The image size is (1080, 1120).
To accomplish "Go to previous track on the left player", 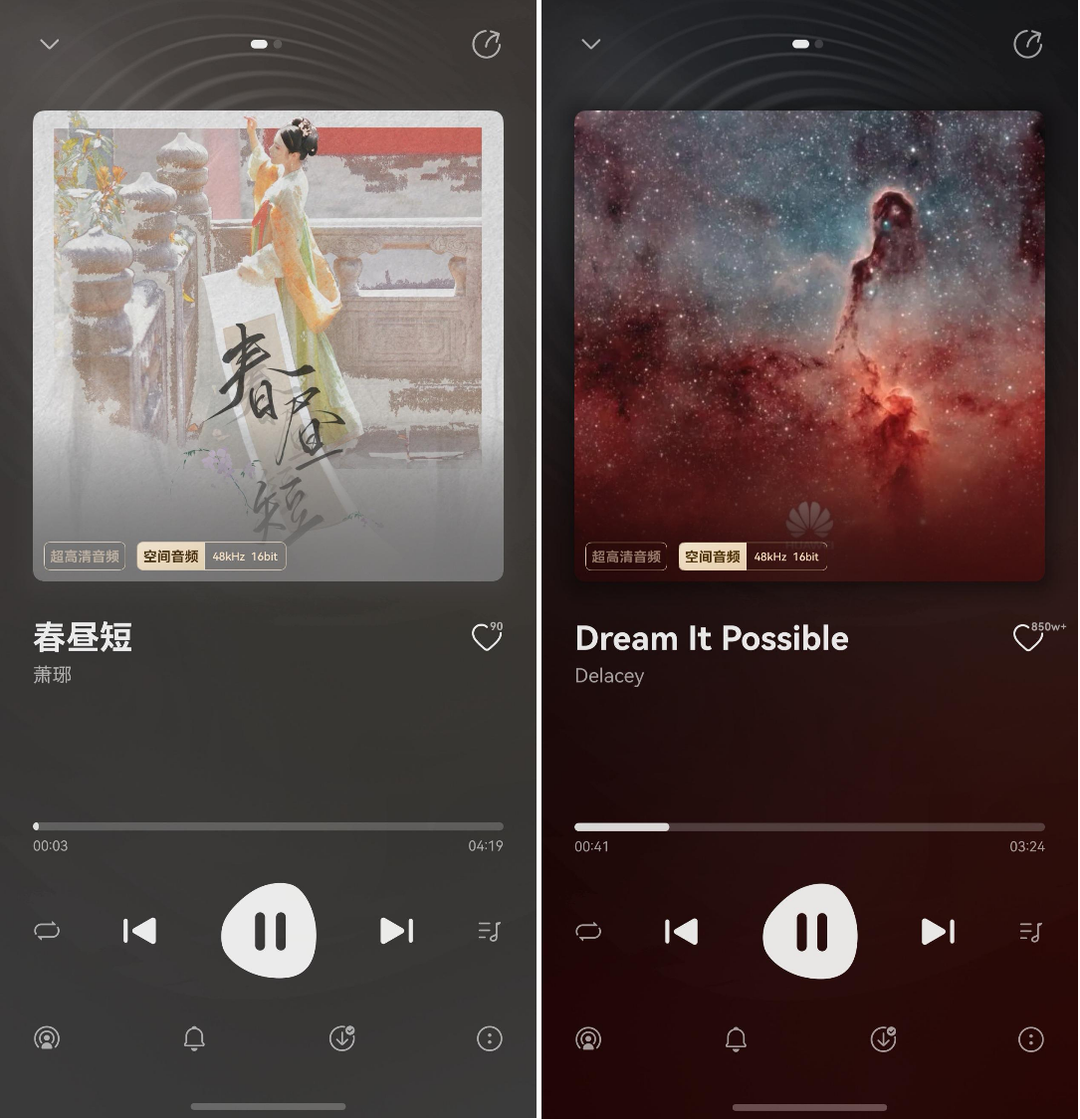I will click(139, 932).
